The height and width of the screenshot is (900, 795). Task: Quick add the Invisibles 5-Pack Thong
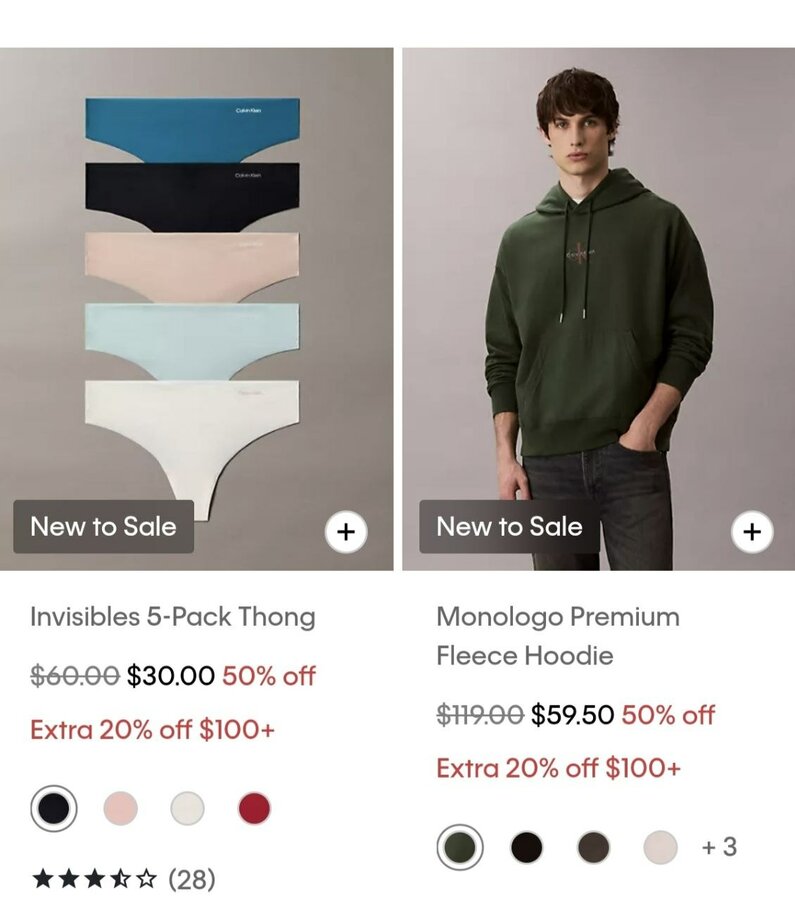click(346, 532)
